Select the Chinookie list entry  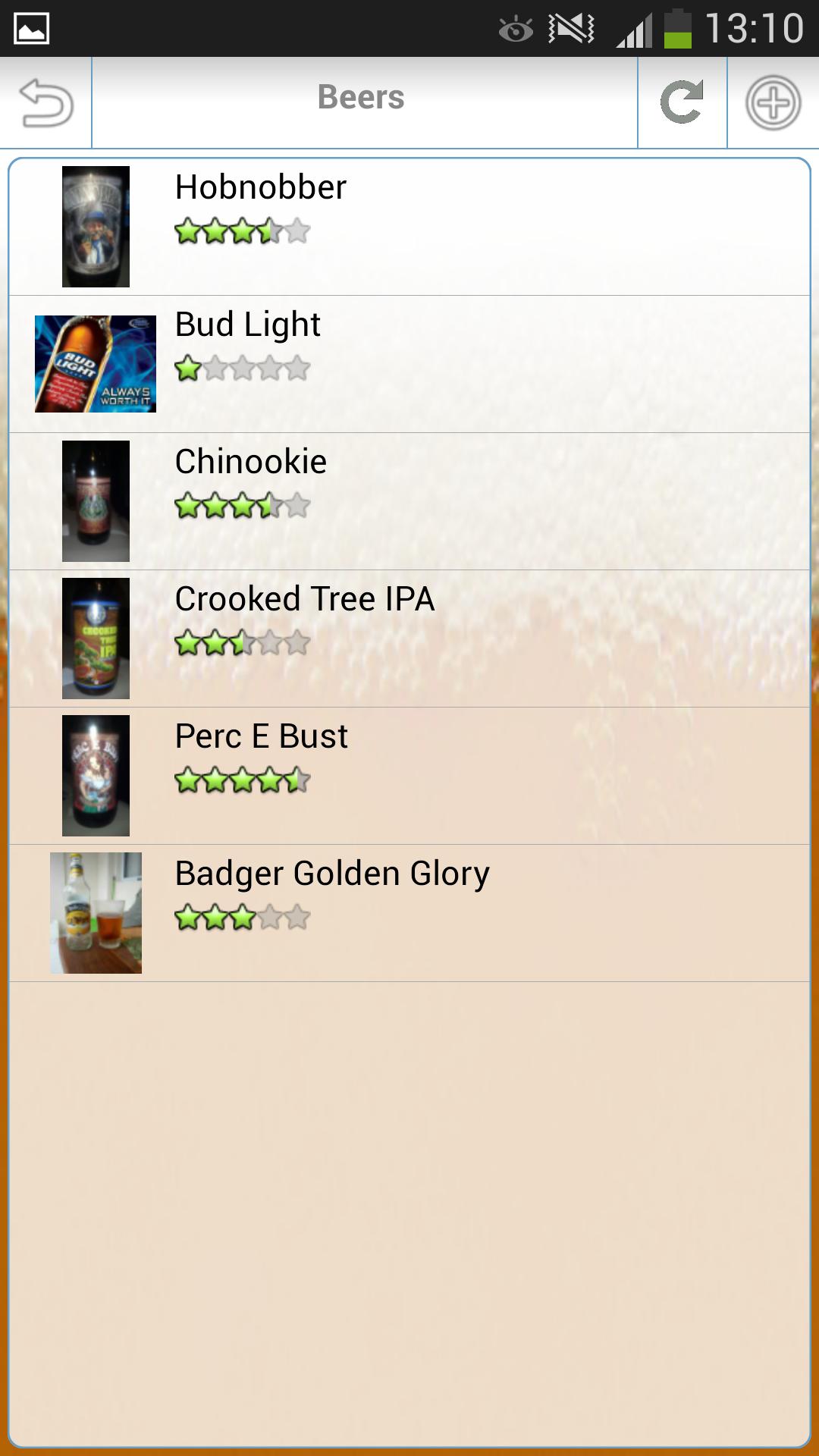(x=409, y=499)
